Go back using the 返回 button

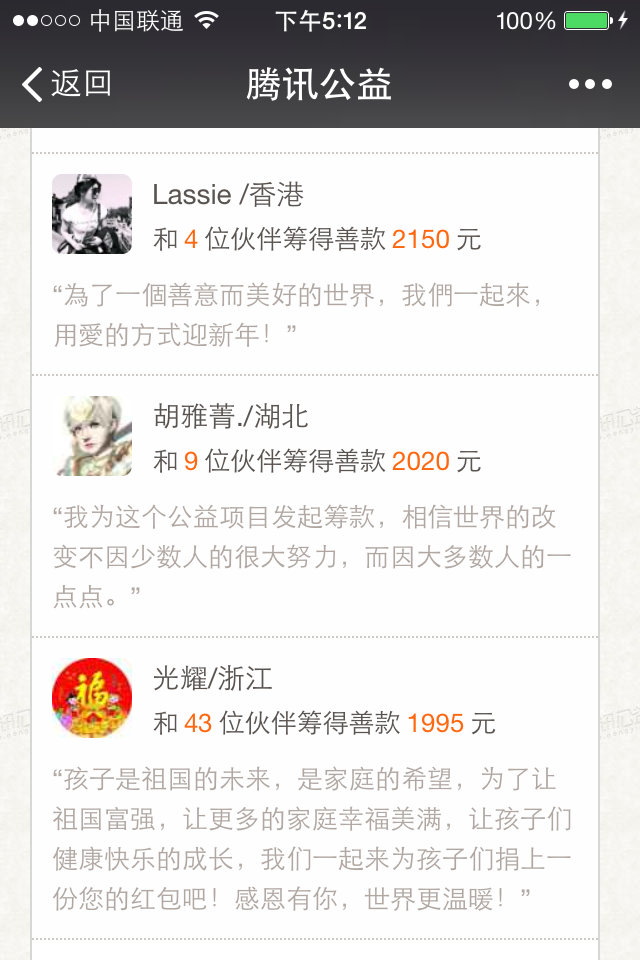(66, 84)
